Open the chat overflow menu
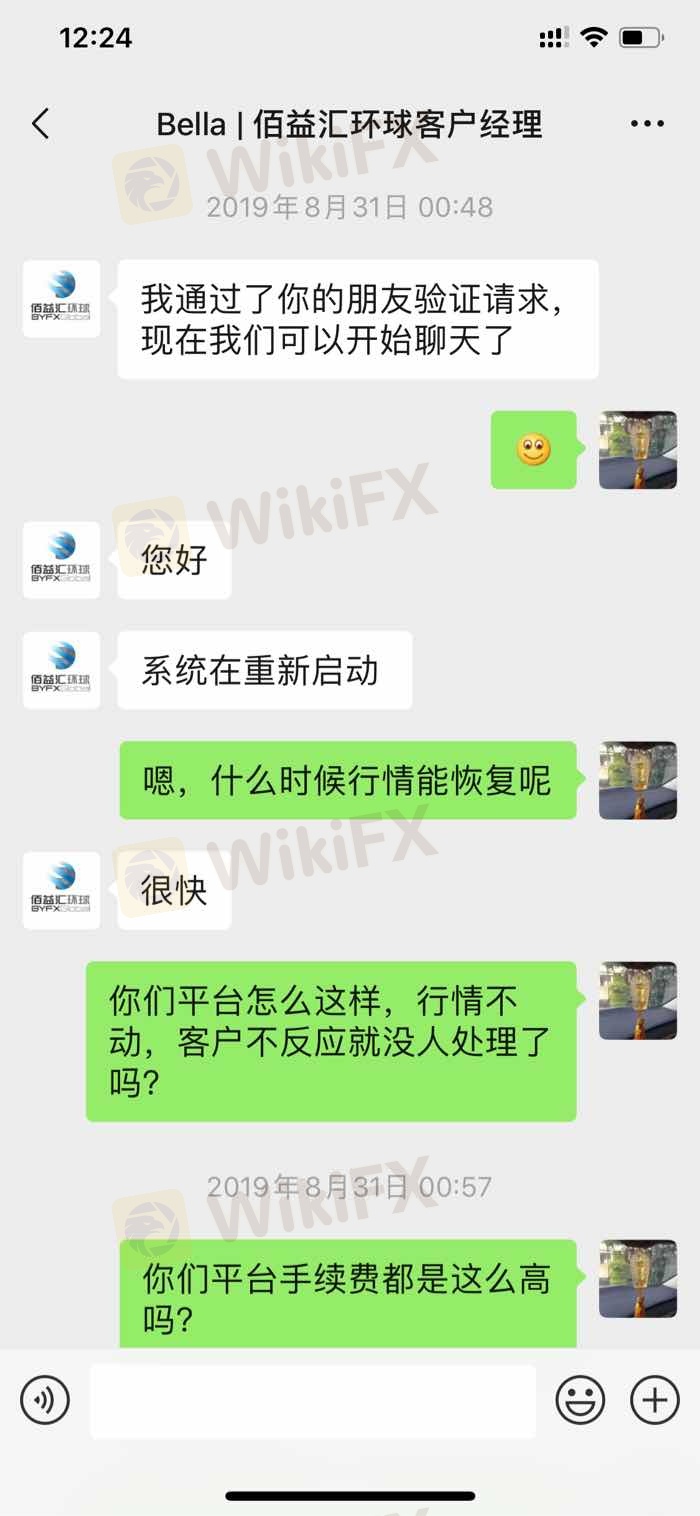 (x=647, y=124)
